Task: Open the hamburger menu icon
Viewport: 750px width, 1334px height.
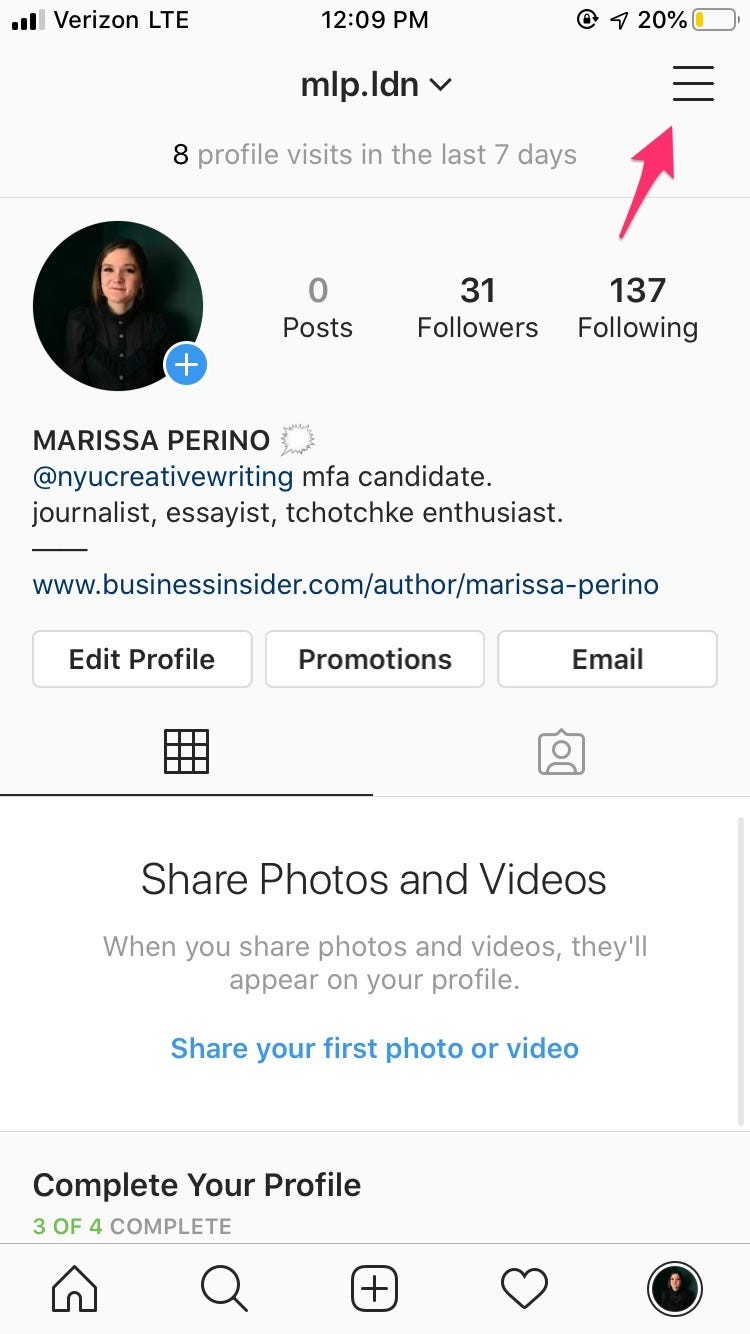Action: click(x=693, y=84)
